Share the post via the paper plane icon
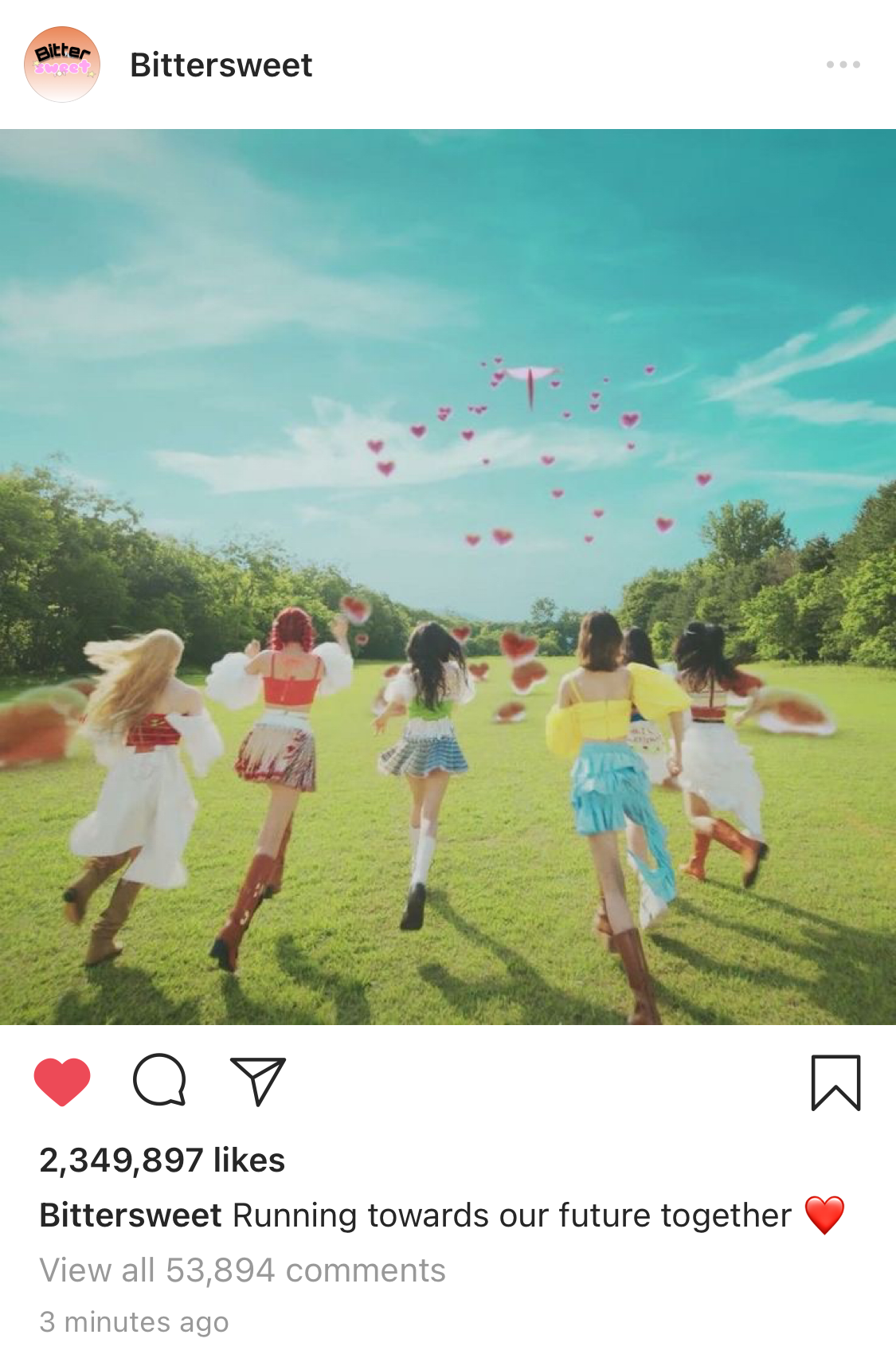 257,1081
